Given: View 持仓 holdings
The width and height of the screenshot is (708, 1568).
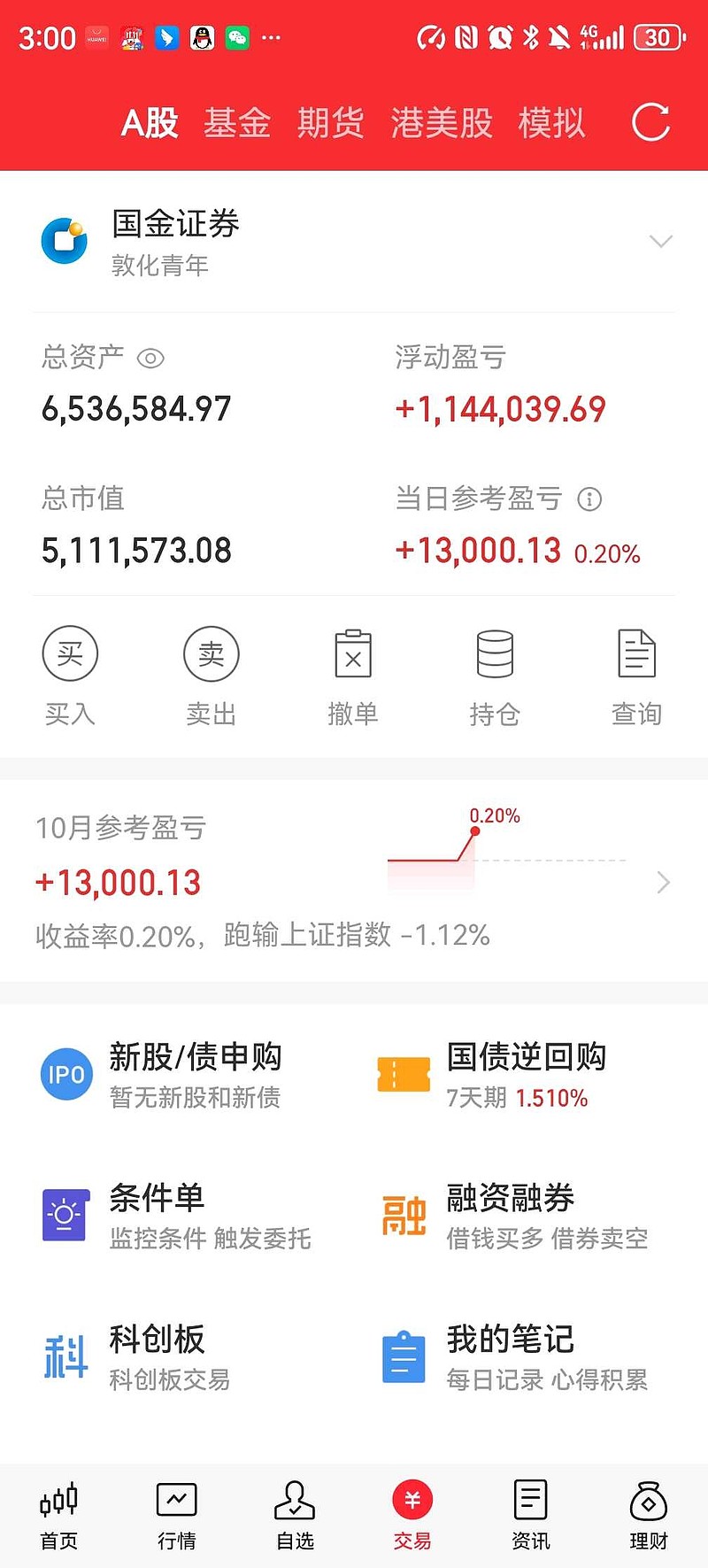Looking at the screenshot, I should pyautogui.click(x=494, y=673).
